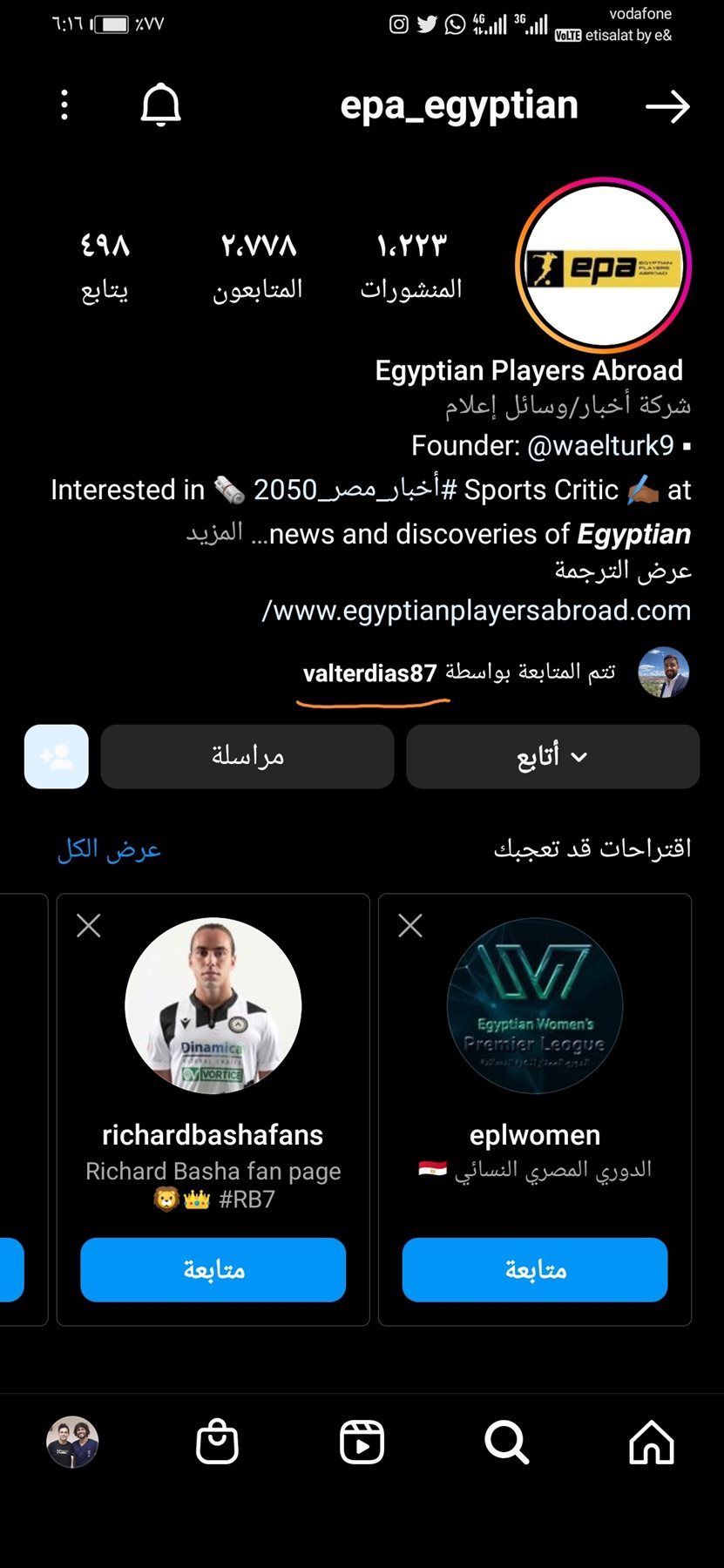View all suggestions with عرض الكل

(x=109, y=848)
